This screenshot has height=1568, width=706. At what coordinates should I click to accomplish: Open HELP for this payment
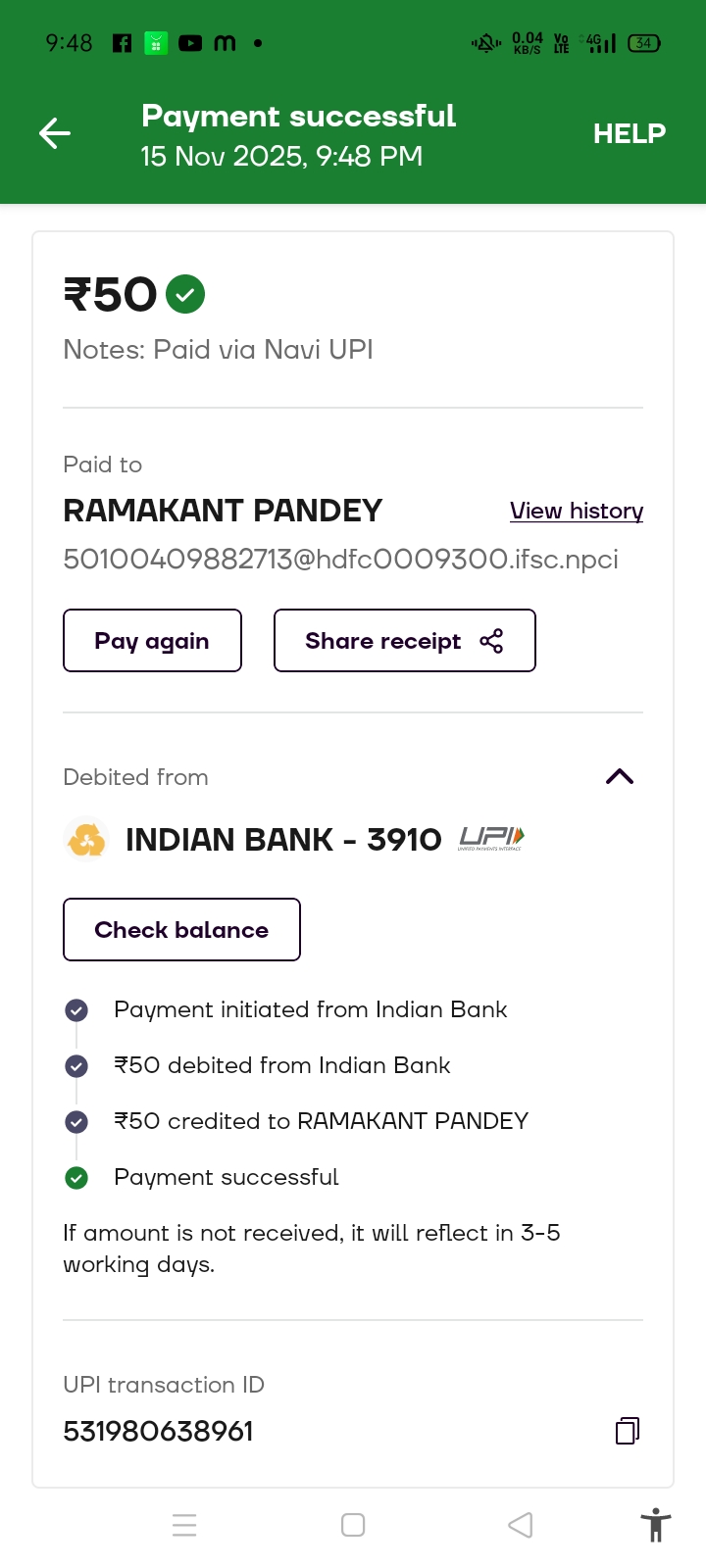[x=629, y=133]
